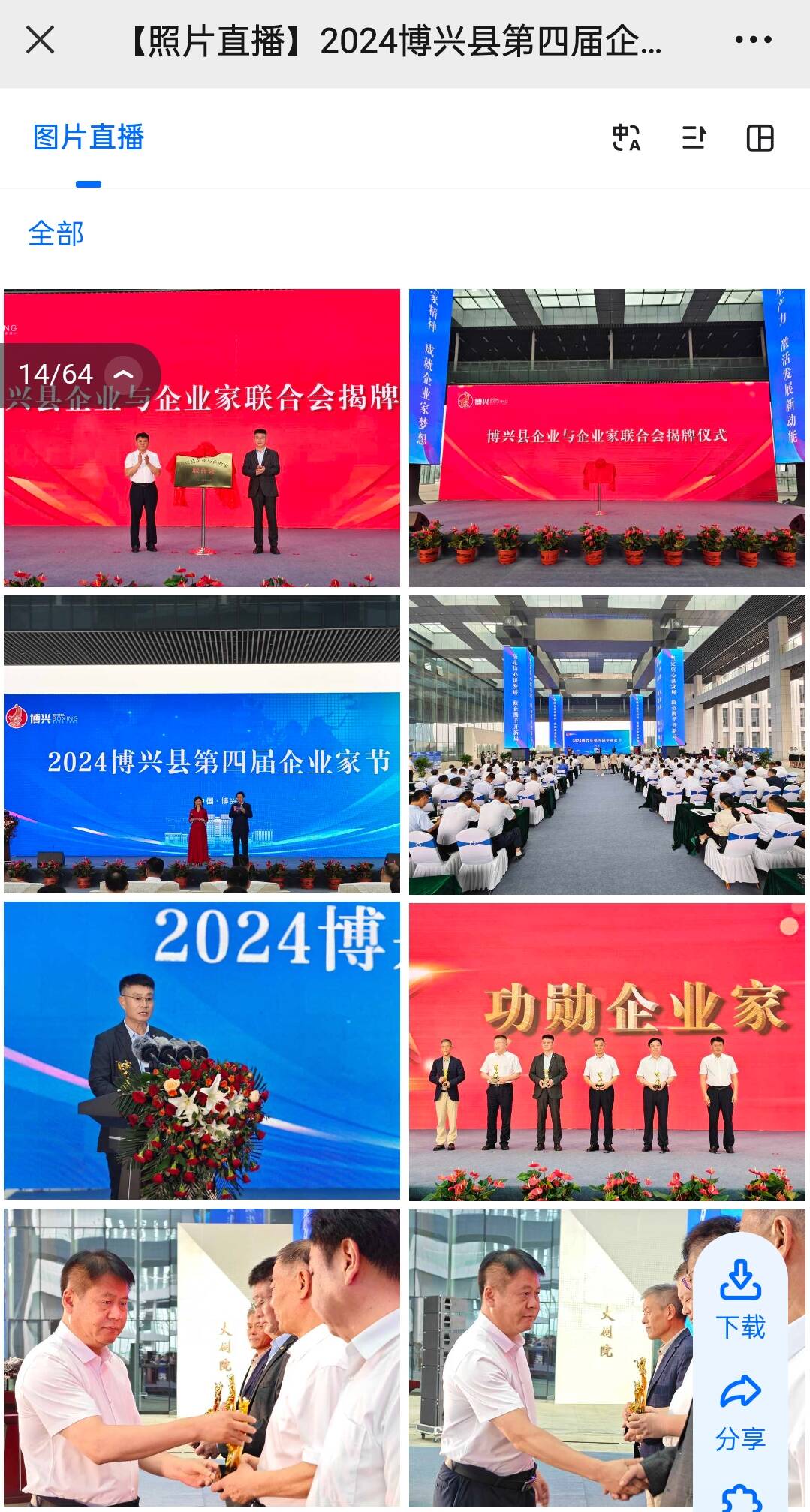This screenshot has width=810, height=1512.
Task: Select the 全部 filter
Action: click(x=56, y=233)
